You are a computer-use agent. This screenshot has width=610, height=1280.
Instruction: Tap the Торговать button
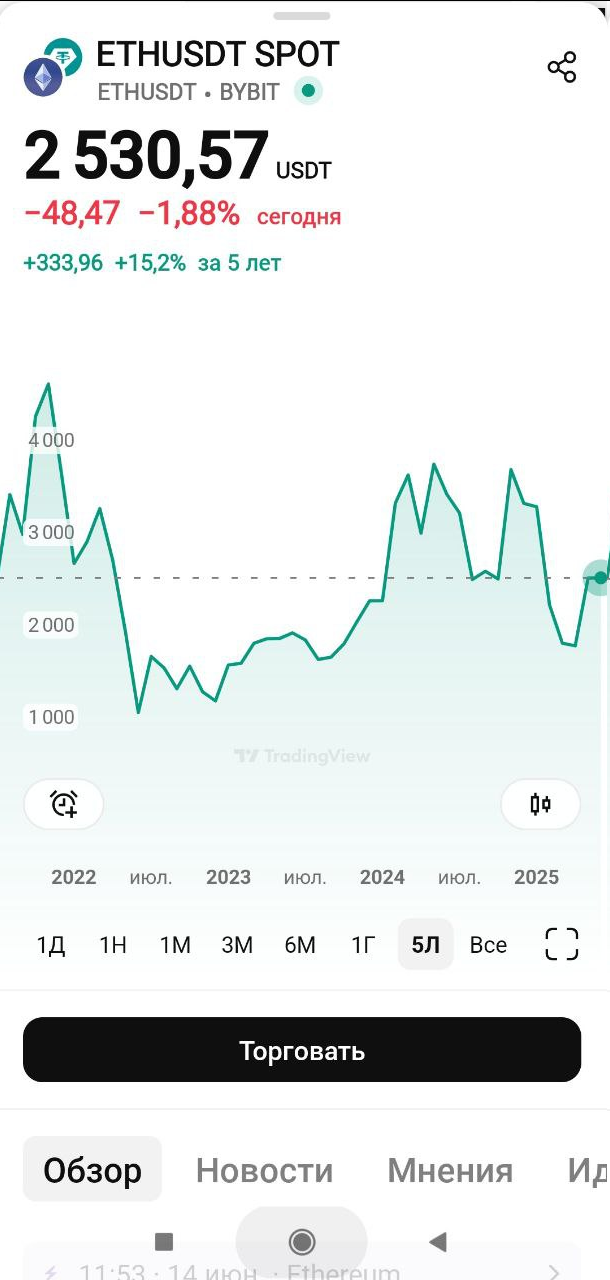click(302, 1050)
